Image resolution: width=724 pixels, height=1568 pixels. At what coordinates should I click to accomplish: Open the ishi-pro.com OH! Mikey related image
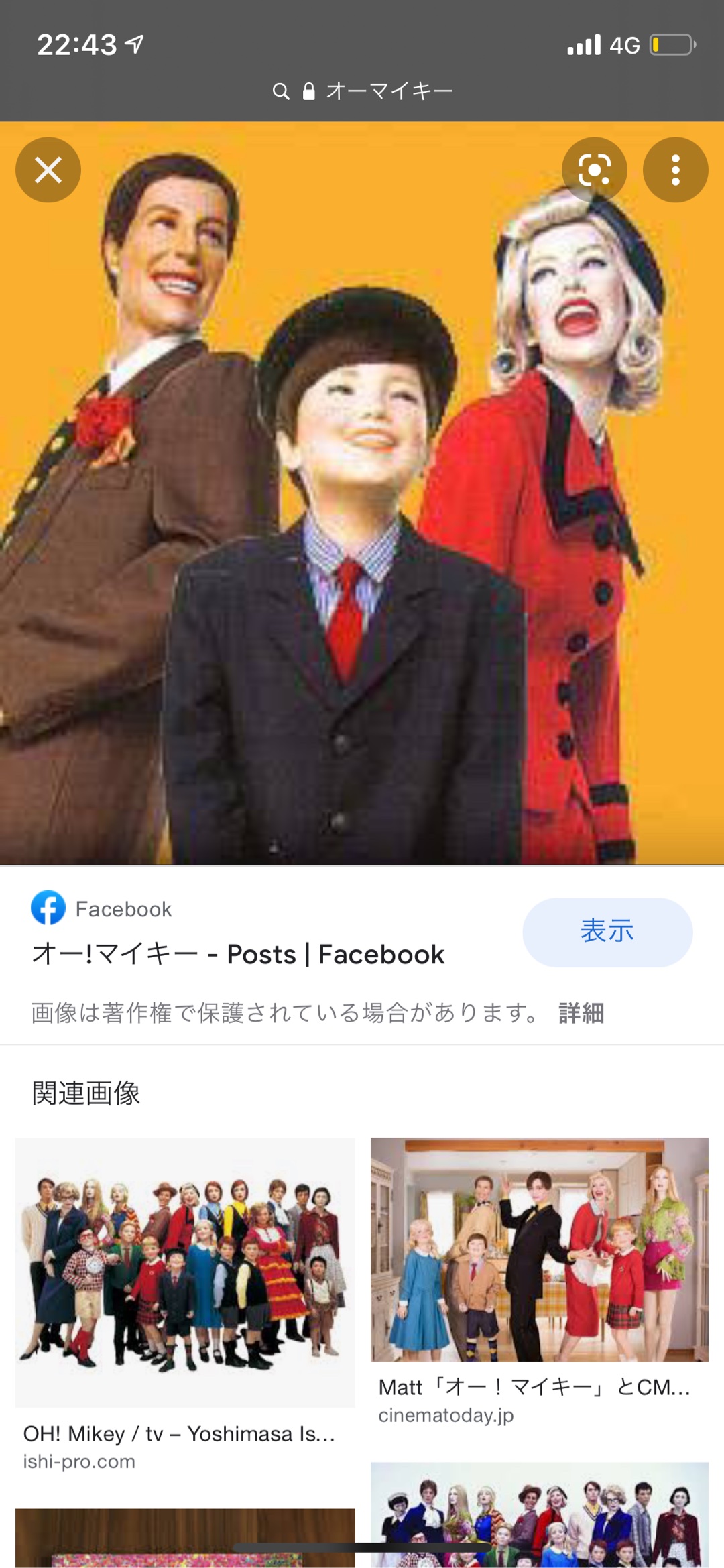pyautogui.click(x=185, y=1272)
